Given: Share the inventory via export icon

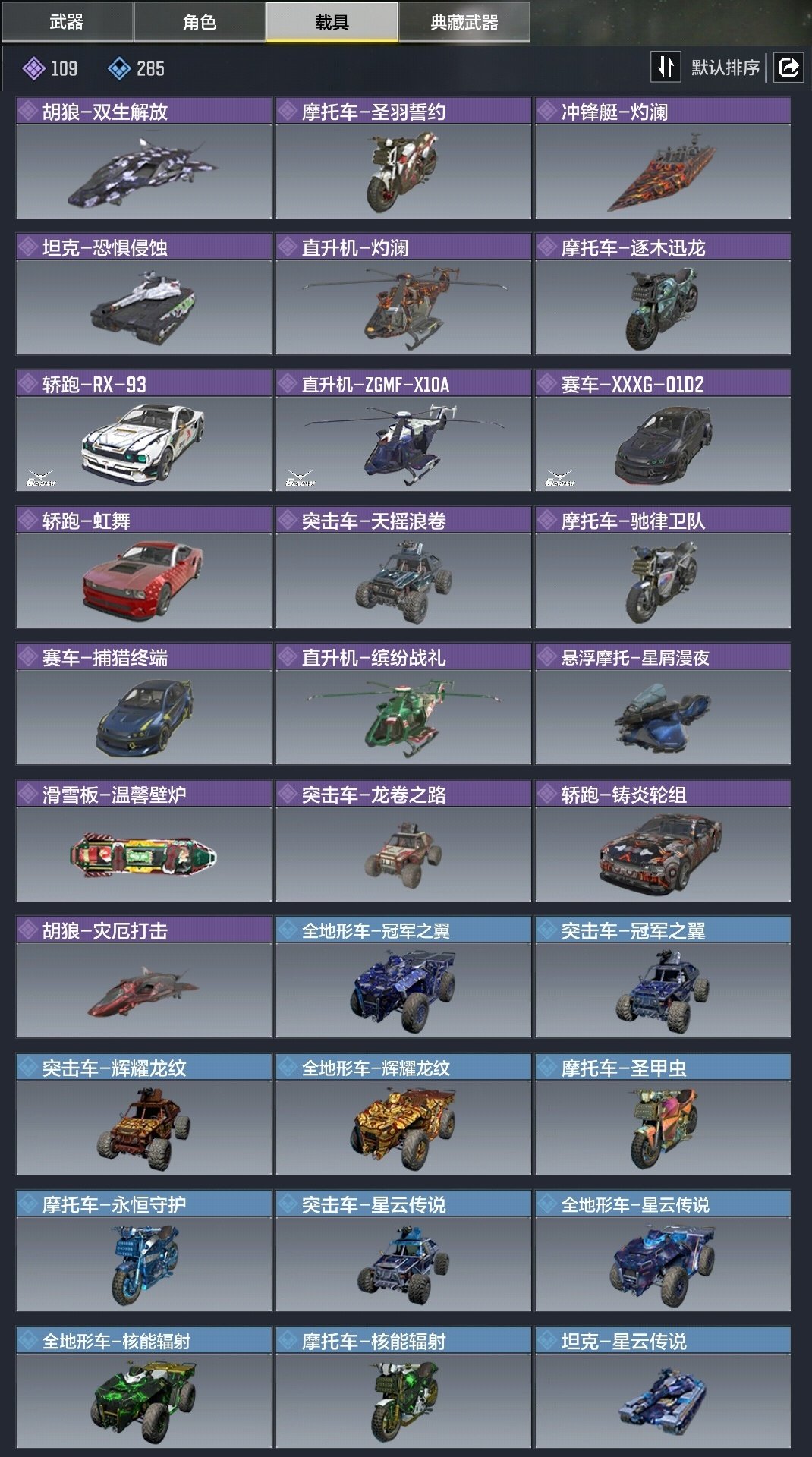Looking at the screenshot, I should pyautogui.click(x=788, y=68).
